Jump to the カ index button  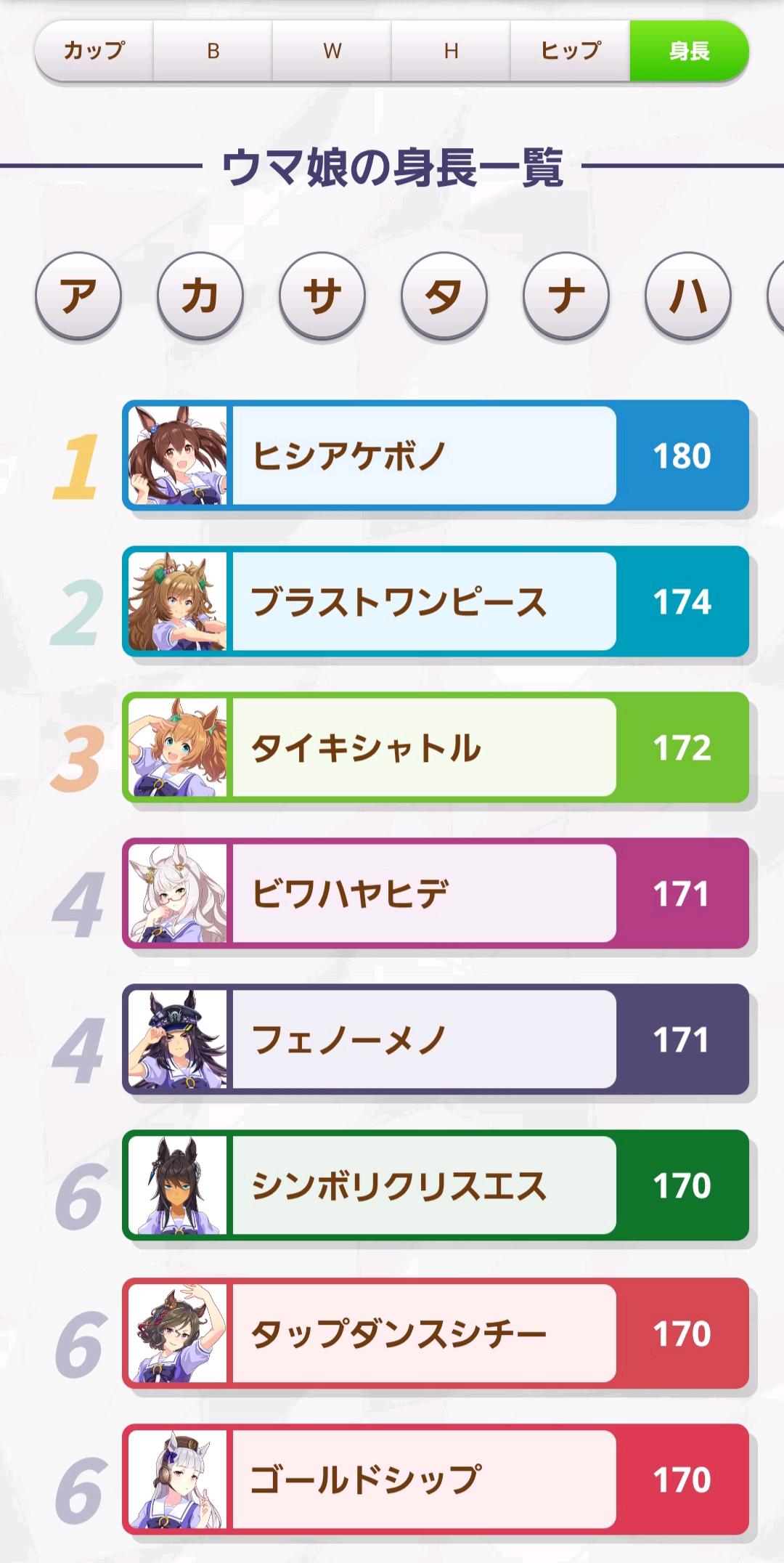click(x=200, y=296)
